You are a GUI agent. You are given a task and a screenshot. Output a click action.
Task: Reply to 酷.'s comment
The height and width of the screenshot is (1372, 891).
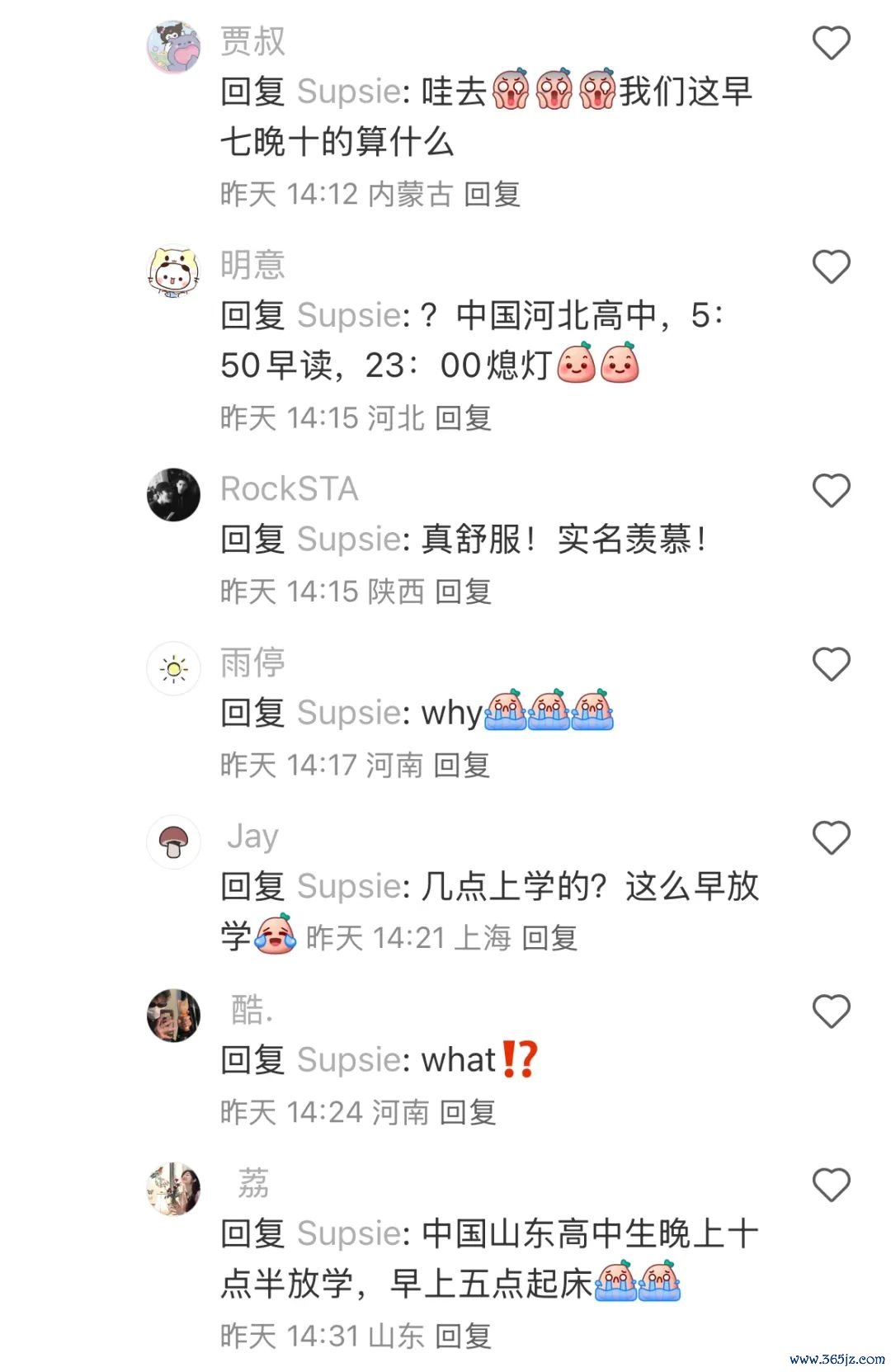click(x=467, y=1113)
